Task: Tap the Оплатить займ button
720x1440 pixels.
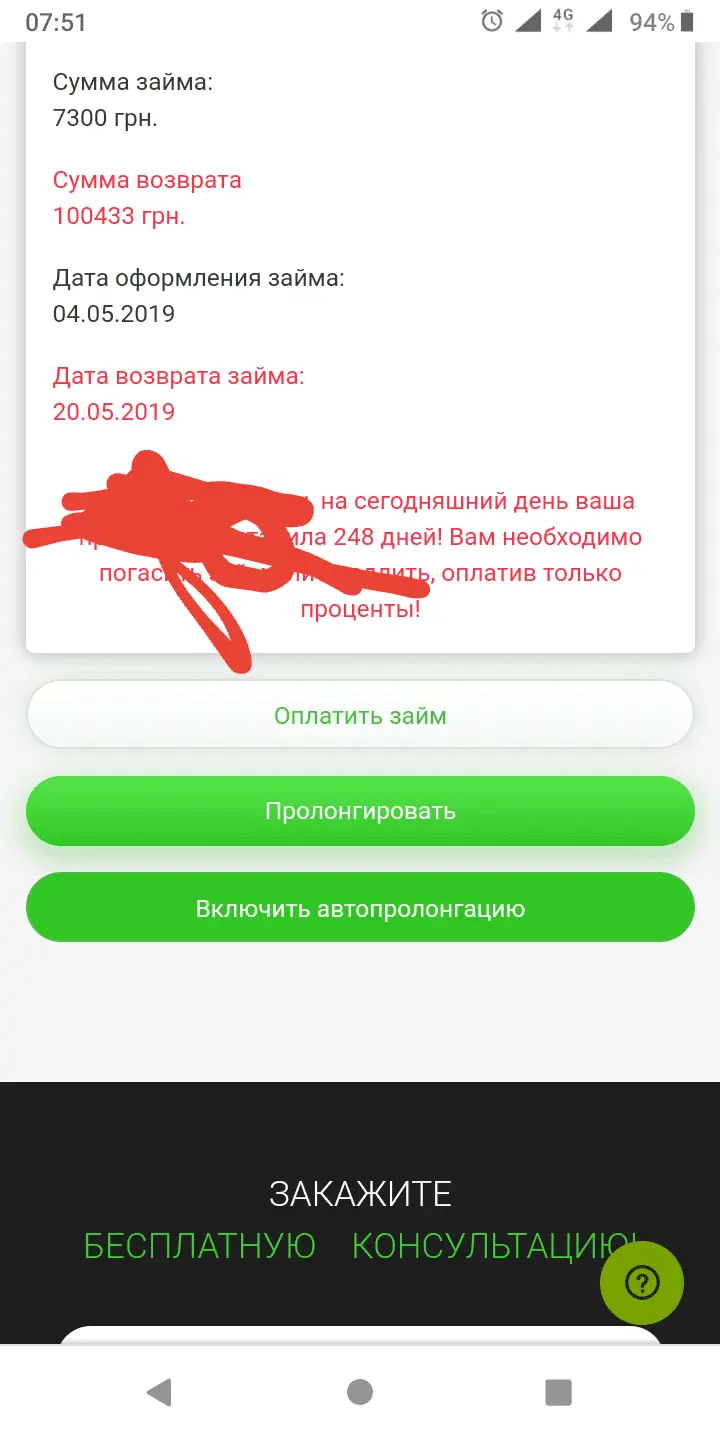Action: click(360, 715)
